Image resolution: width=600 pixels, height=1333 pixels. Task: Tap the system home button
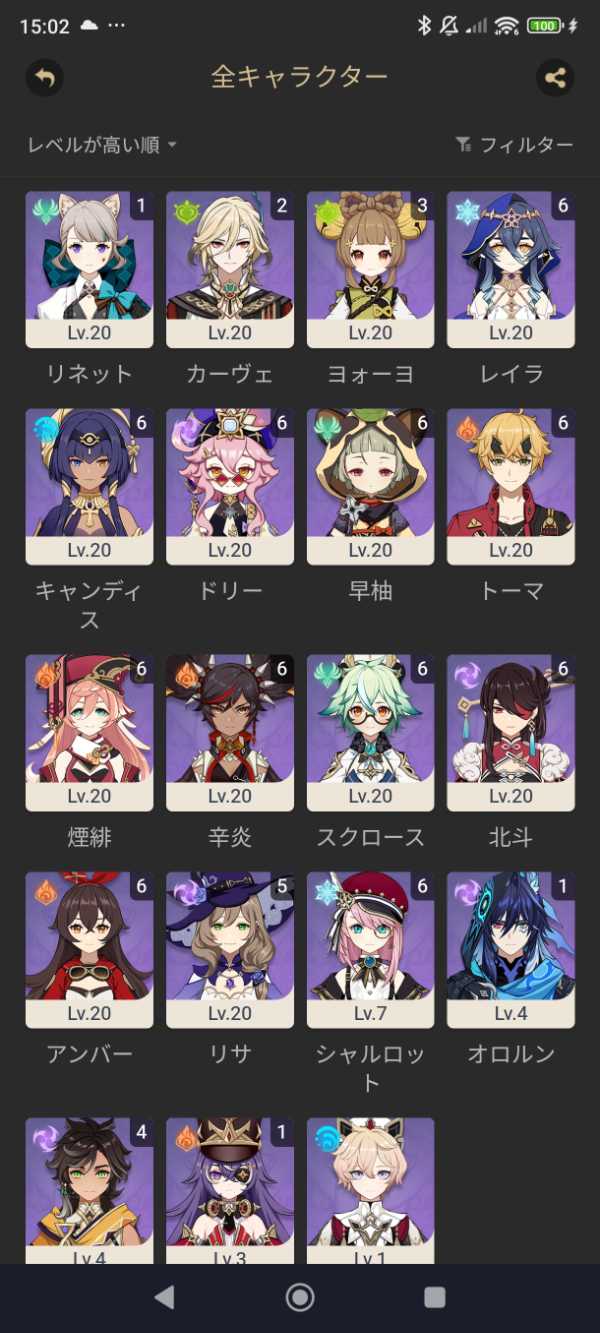point(300,1297)
